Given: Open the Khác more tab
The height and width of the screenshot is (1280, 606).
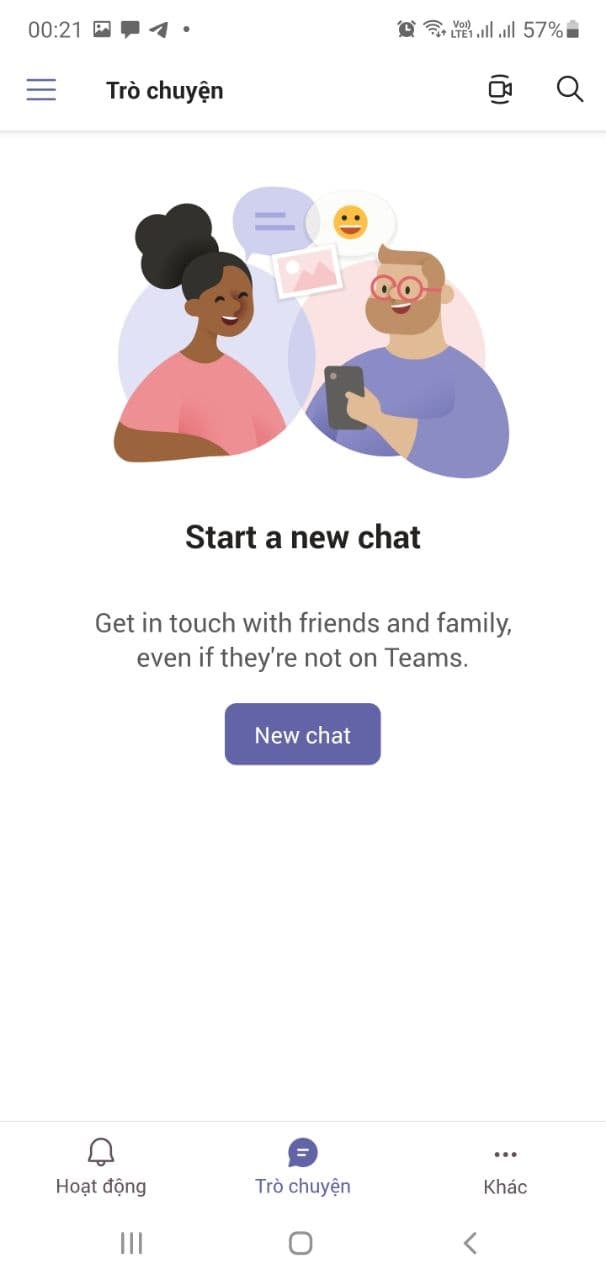Looking at the screenshot, I should pyautogui.click(x=505, y=1167).
